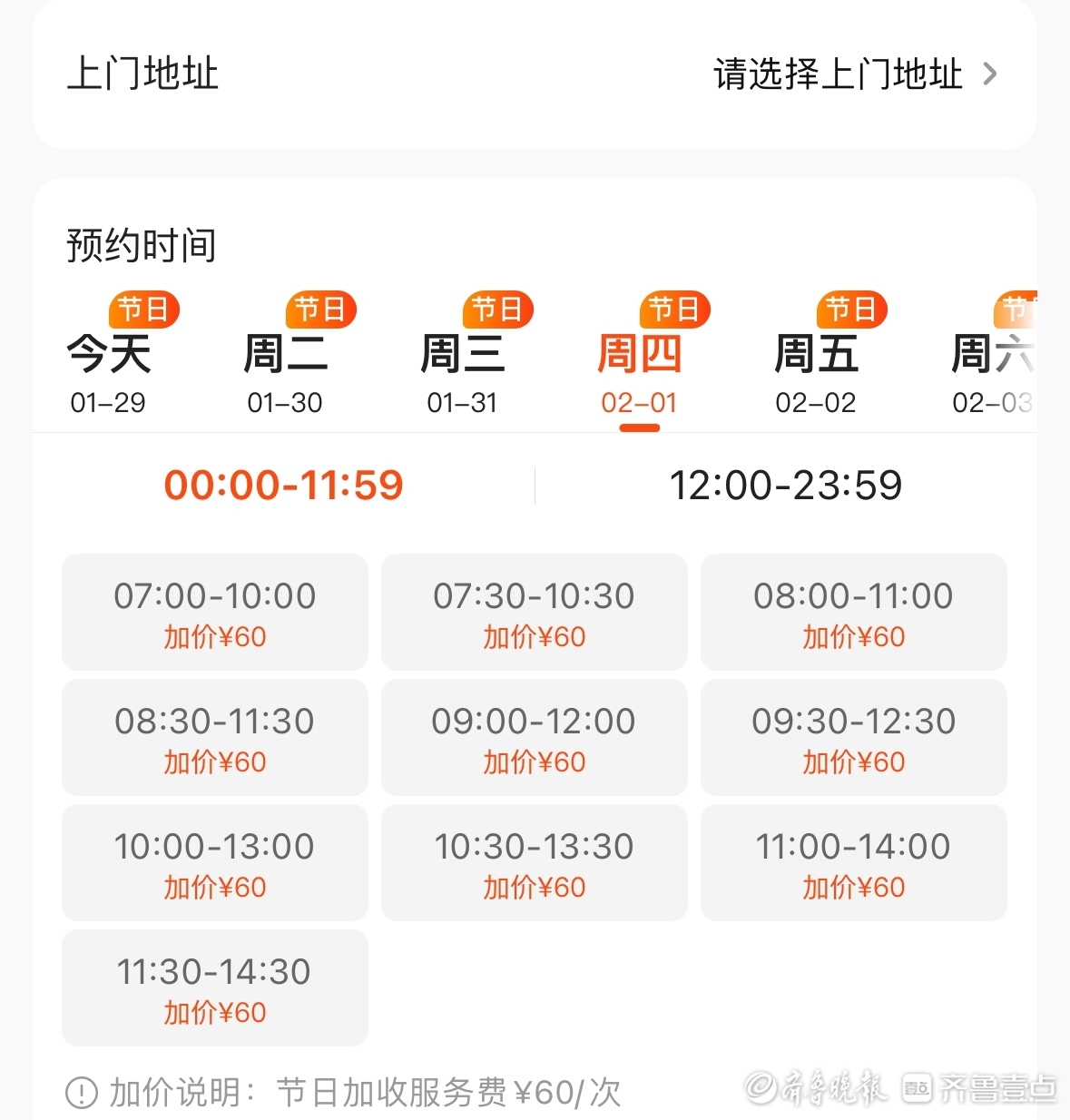The height and width of the screenshot is (1120, 1070).
Task: Choose the 10:30-13:30 slot
Action: [535, 863]
